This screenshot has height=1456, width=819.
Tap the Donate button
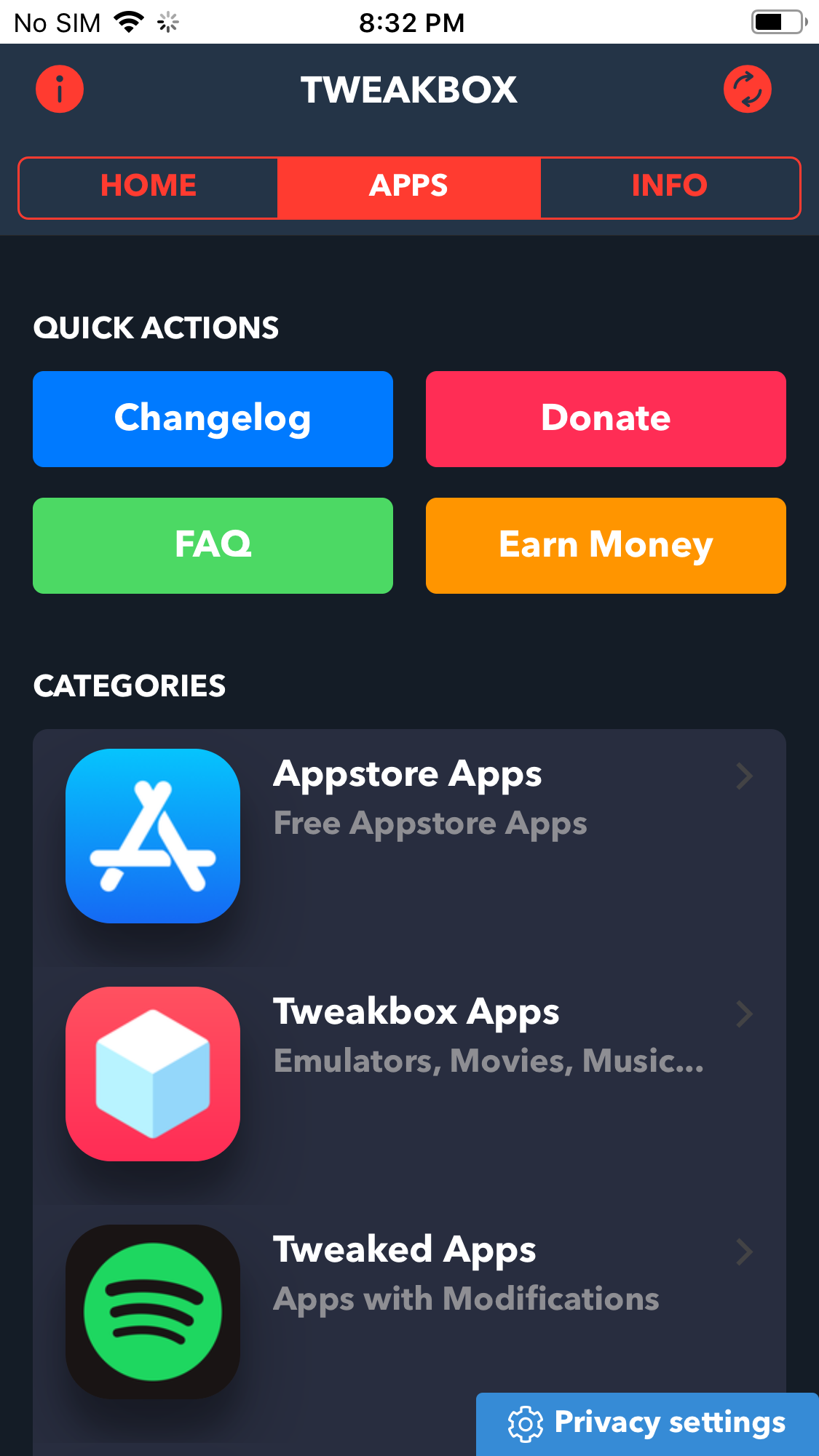pyautogui.click(x=606, y=418)
